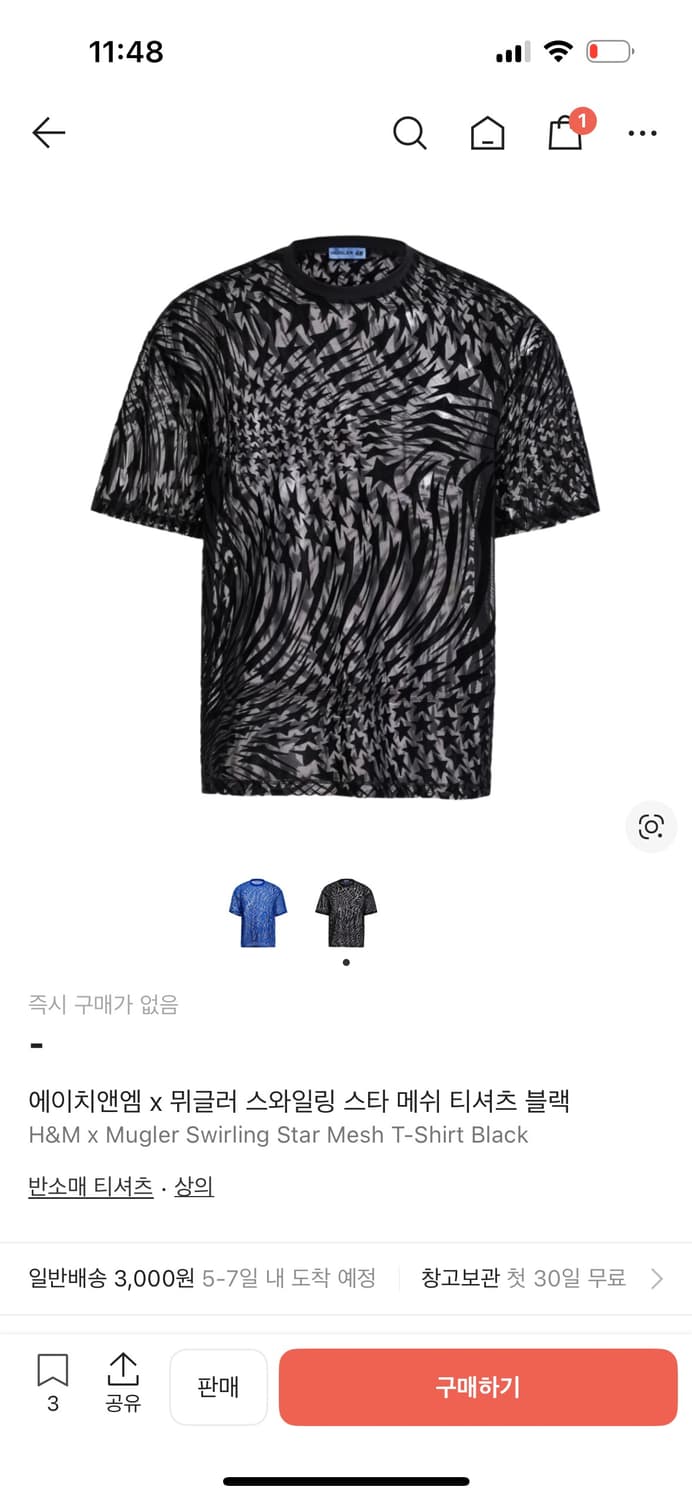Tap the 판매 sell button

[x=218, y=1387]
